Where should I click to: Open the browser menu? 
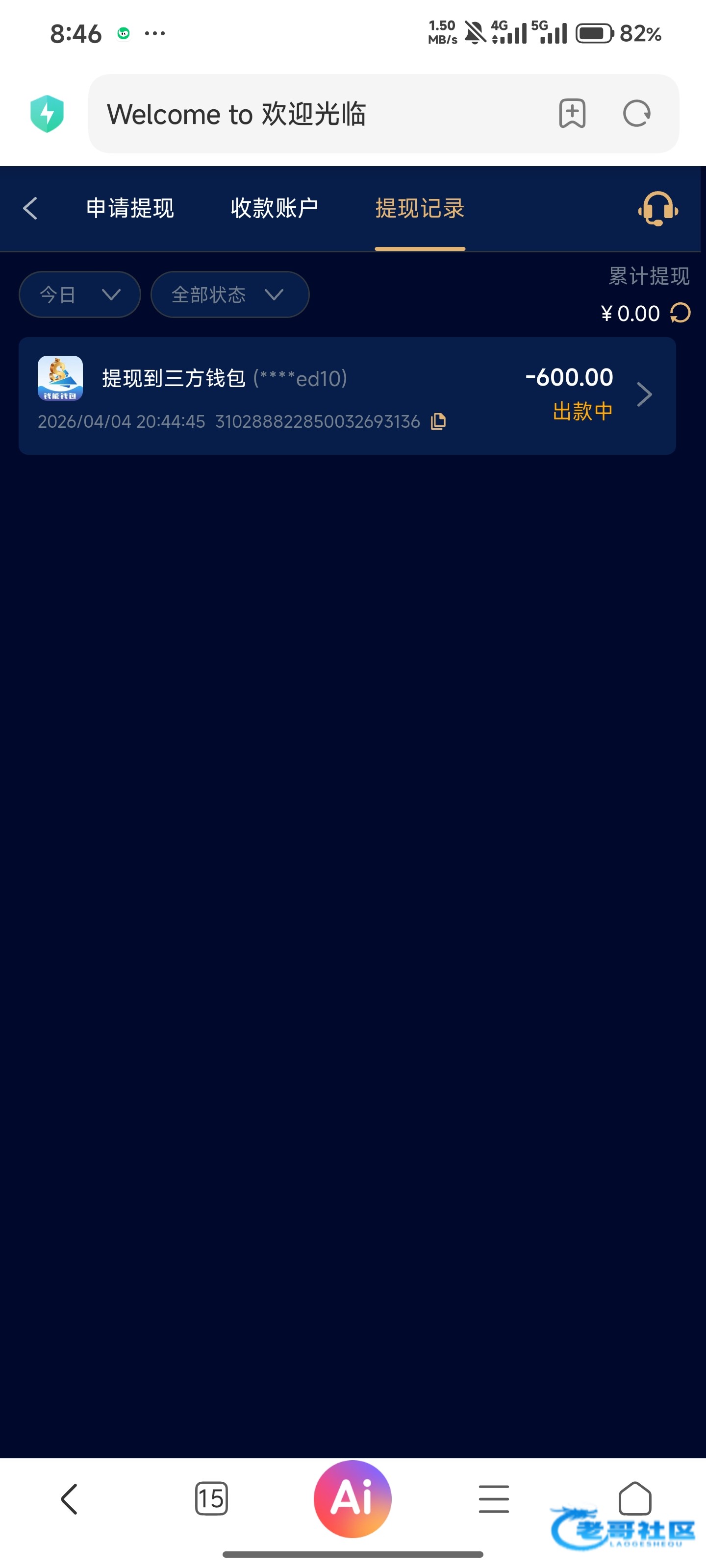click(x=493, y=1498)
